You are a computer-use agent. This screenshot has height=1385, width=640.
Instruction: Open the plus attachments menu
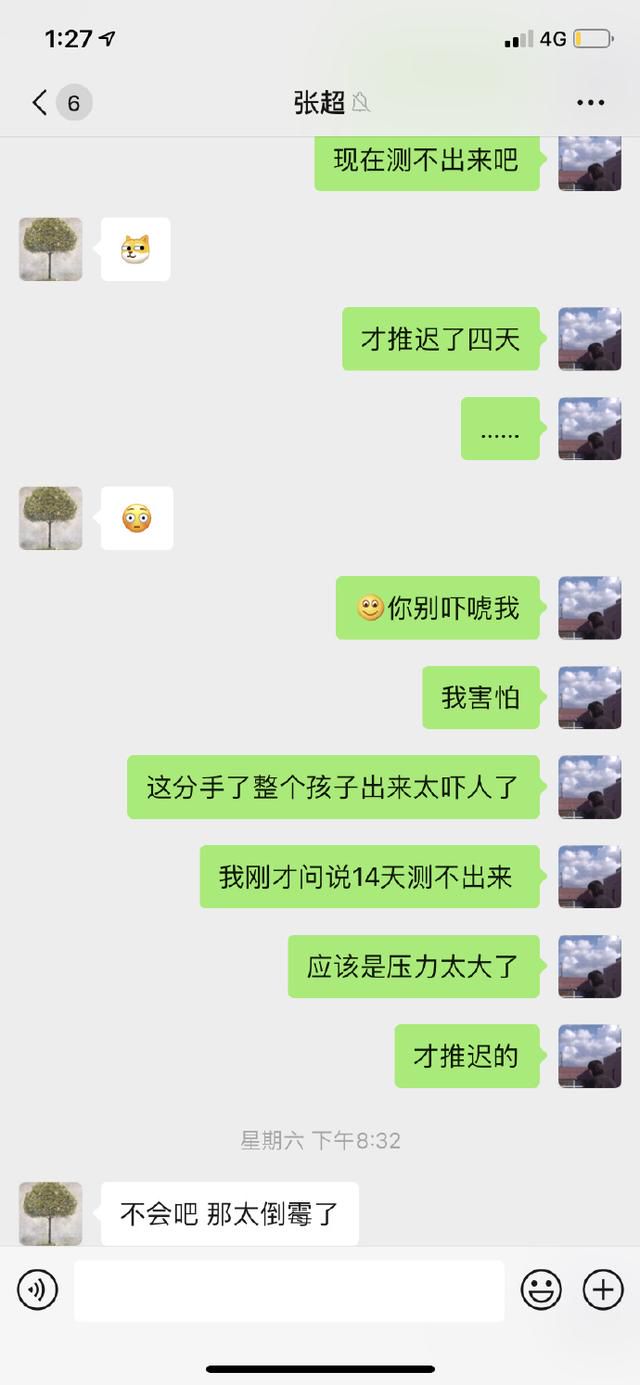[x=603, y=1290]
